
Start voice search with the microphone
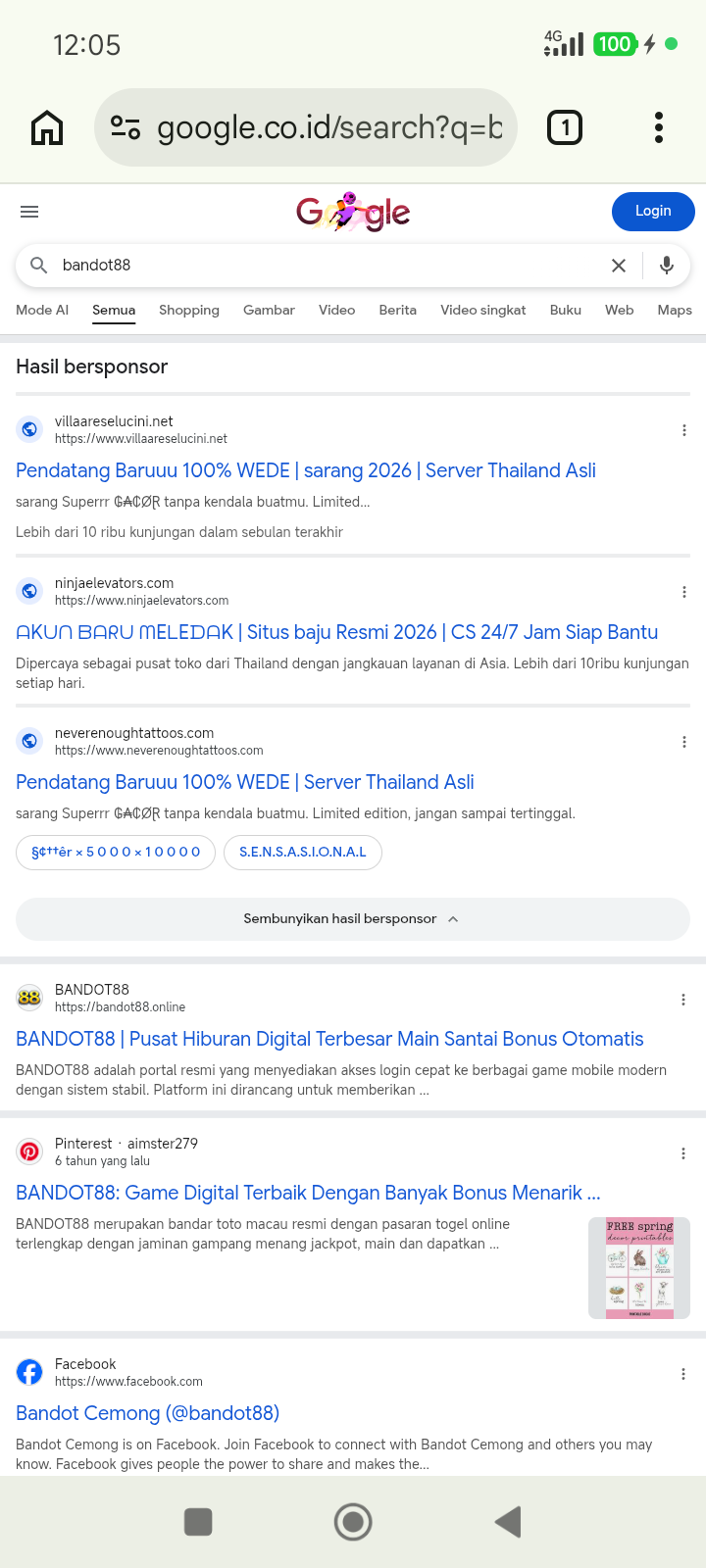tap(667, 266)
